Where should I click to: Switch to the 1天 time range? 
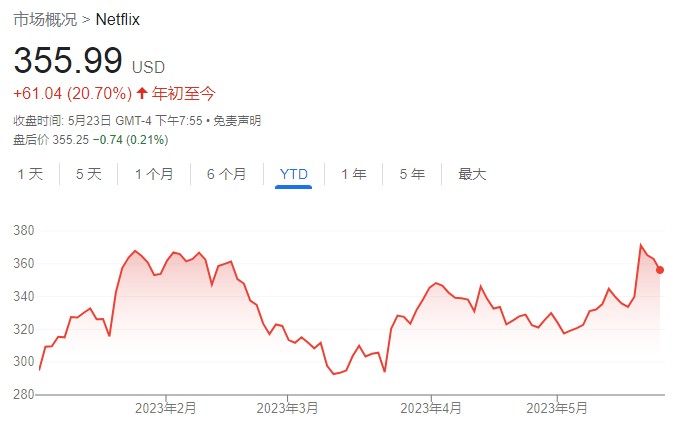pos(30,174)
